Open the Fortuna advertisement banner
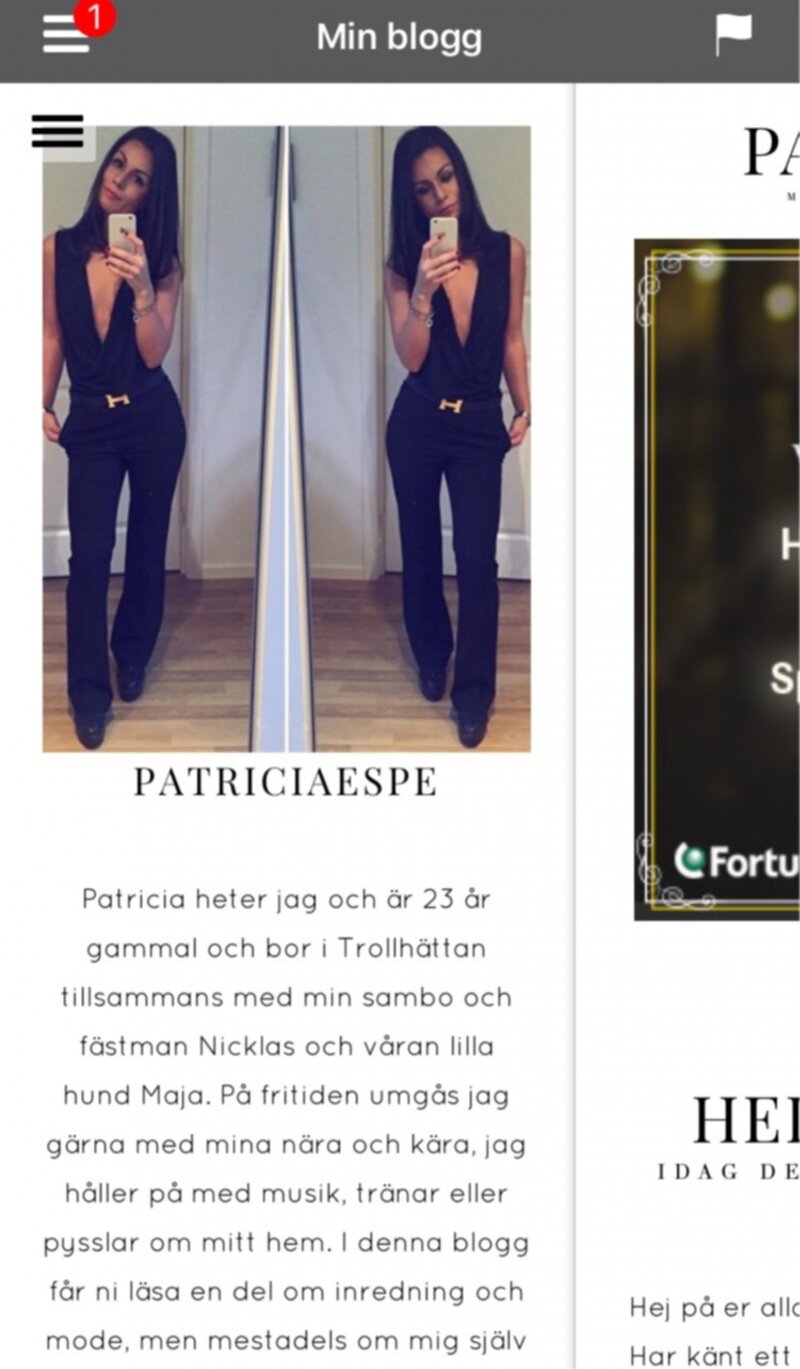 tap(717, 580)
